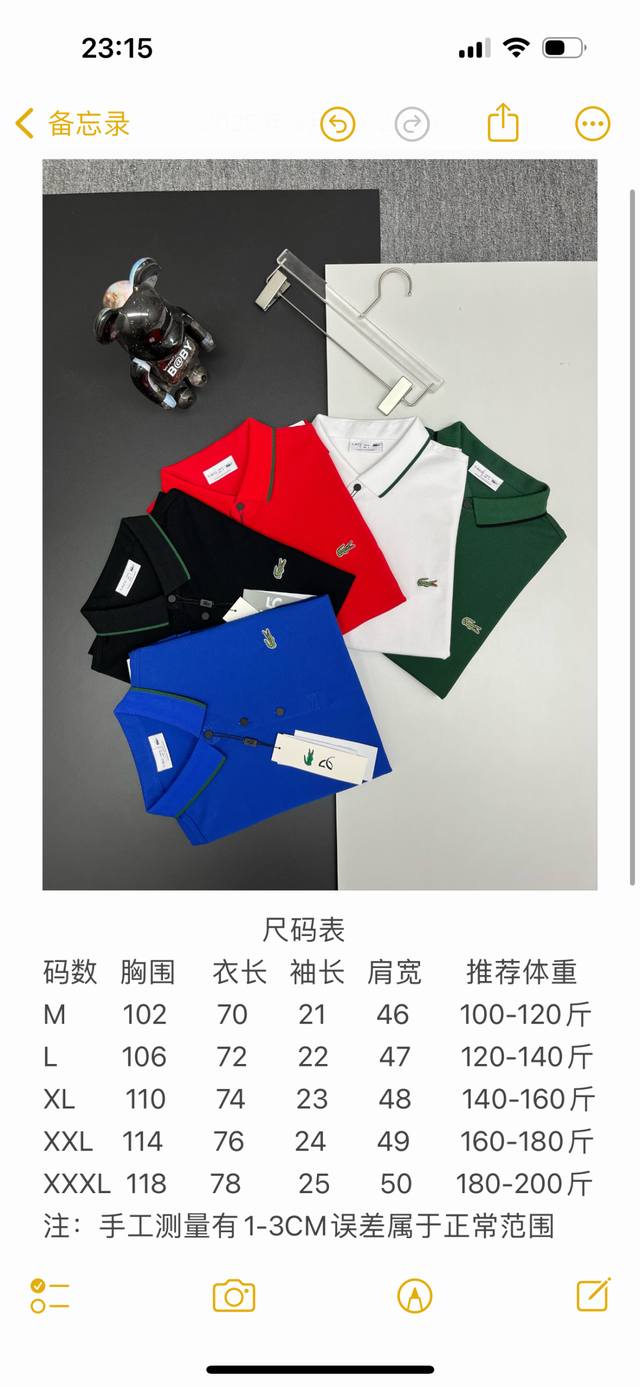Go back to 备忘录 notes list
The height and width of the screenshot is (1387, 640).
pos(73,124)
